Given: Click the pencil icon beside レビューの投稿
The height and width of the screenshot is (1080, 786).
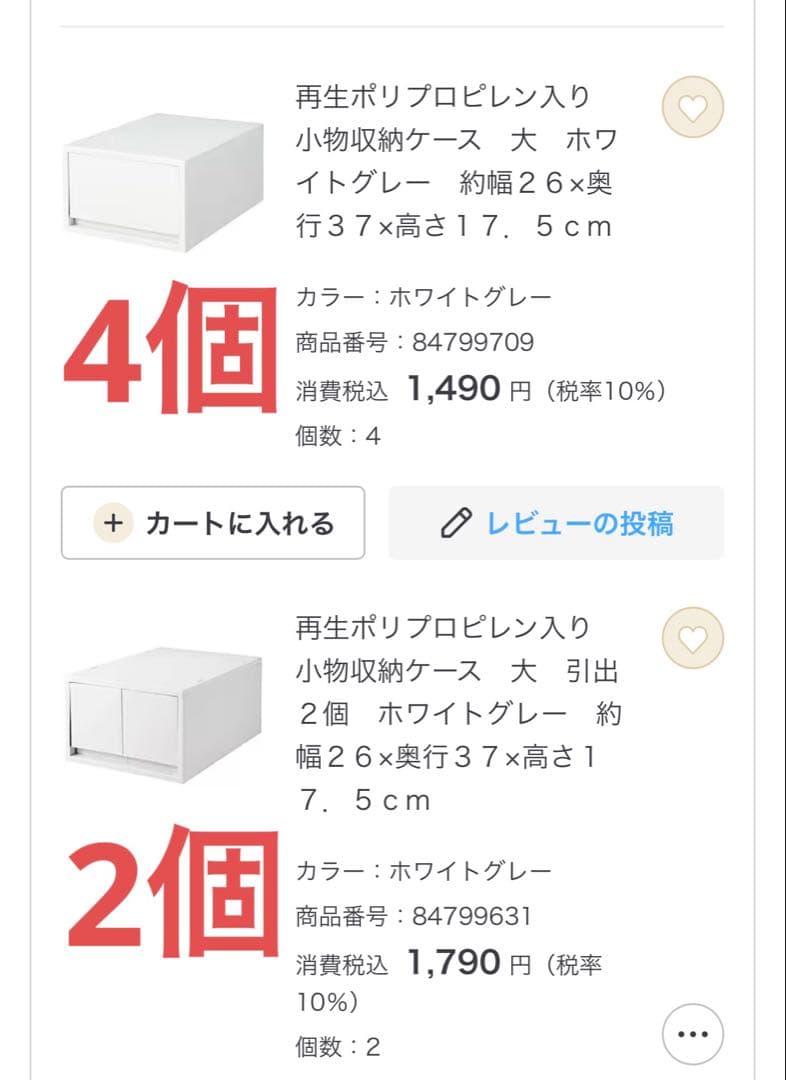Looking at the screenshot, I should (458, 523).
